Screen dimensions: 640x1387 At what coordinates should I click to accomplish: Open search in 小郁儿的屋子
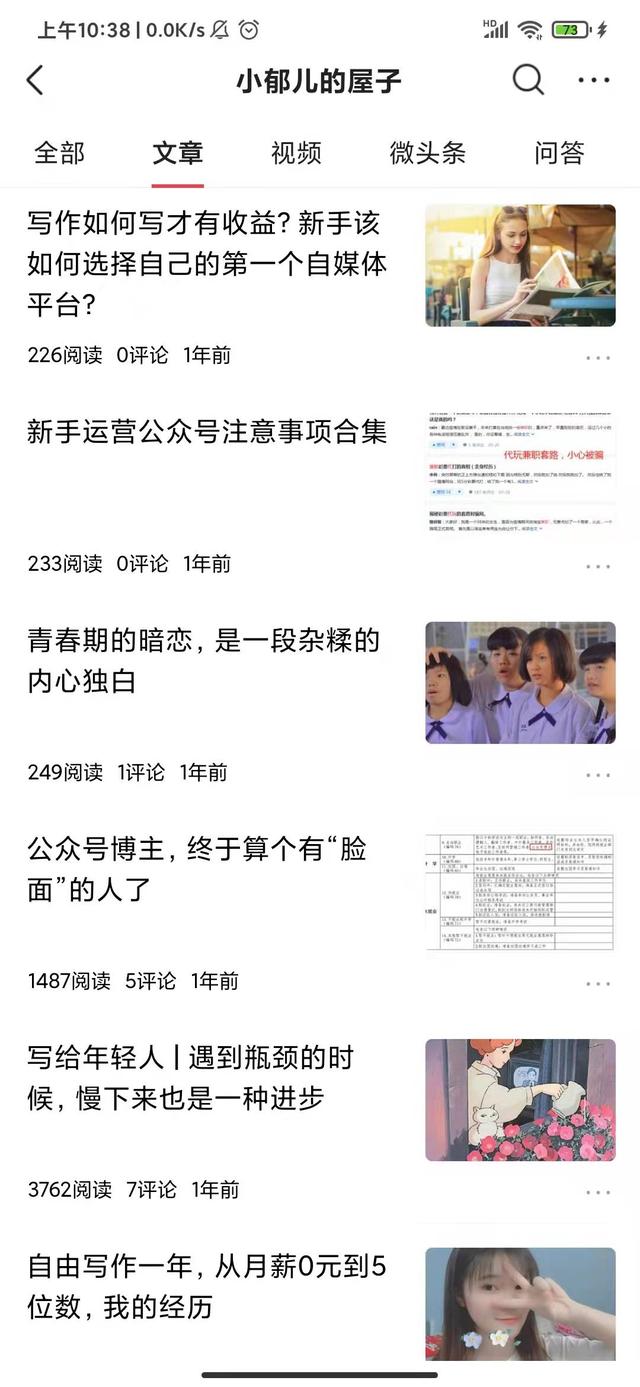tap(528, 80)
